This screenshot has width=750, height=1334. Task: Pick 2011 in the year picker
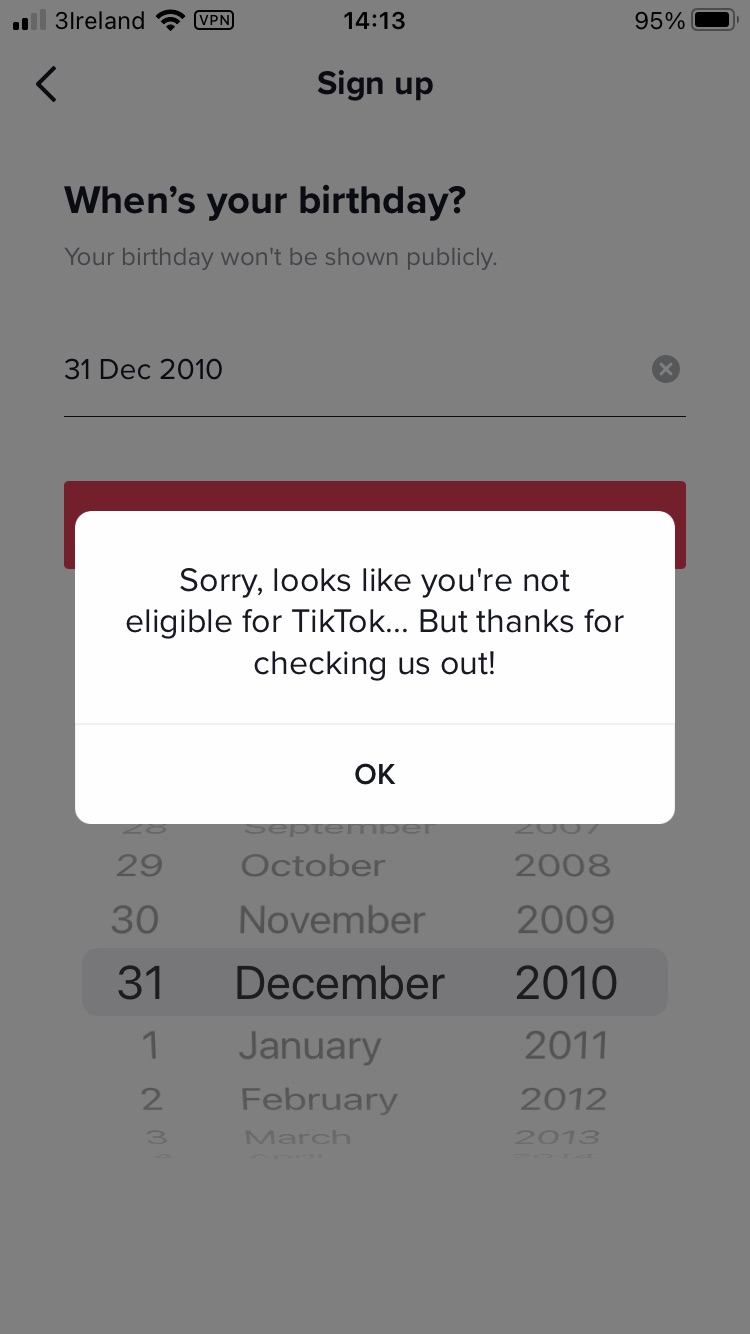point(566,1046)
